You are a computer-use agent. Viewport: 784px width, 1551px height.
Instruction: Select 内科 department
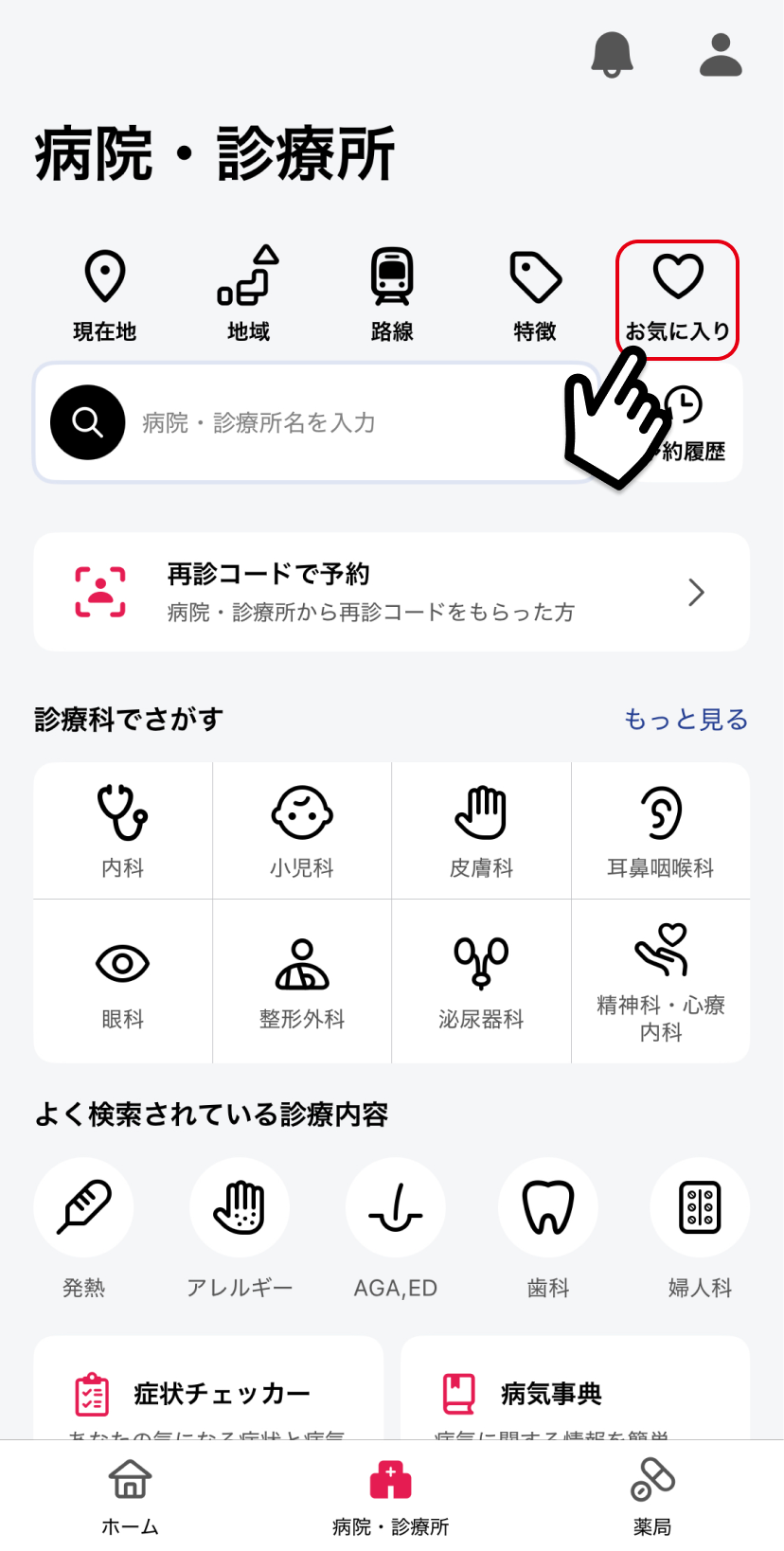click(123, 830)
